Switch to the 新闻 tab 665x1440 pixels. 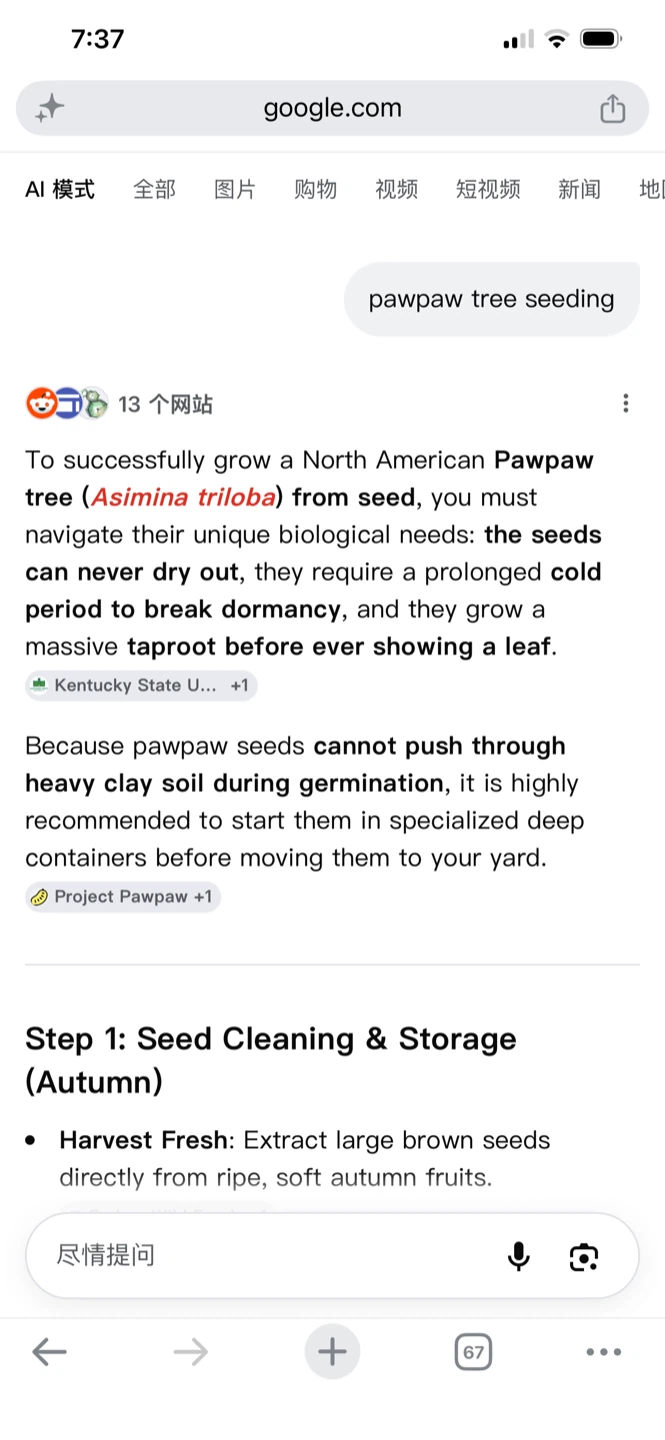[579, 189]
